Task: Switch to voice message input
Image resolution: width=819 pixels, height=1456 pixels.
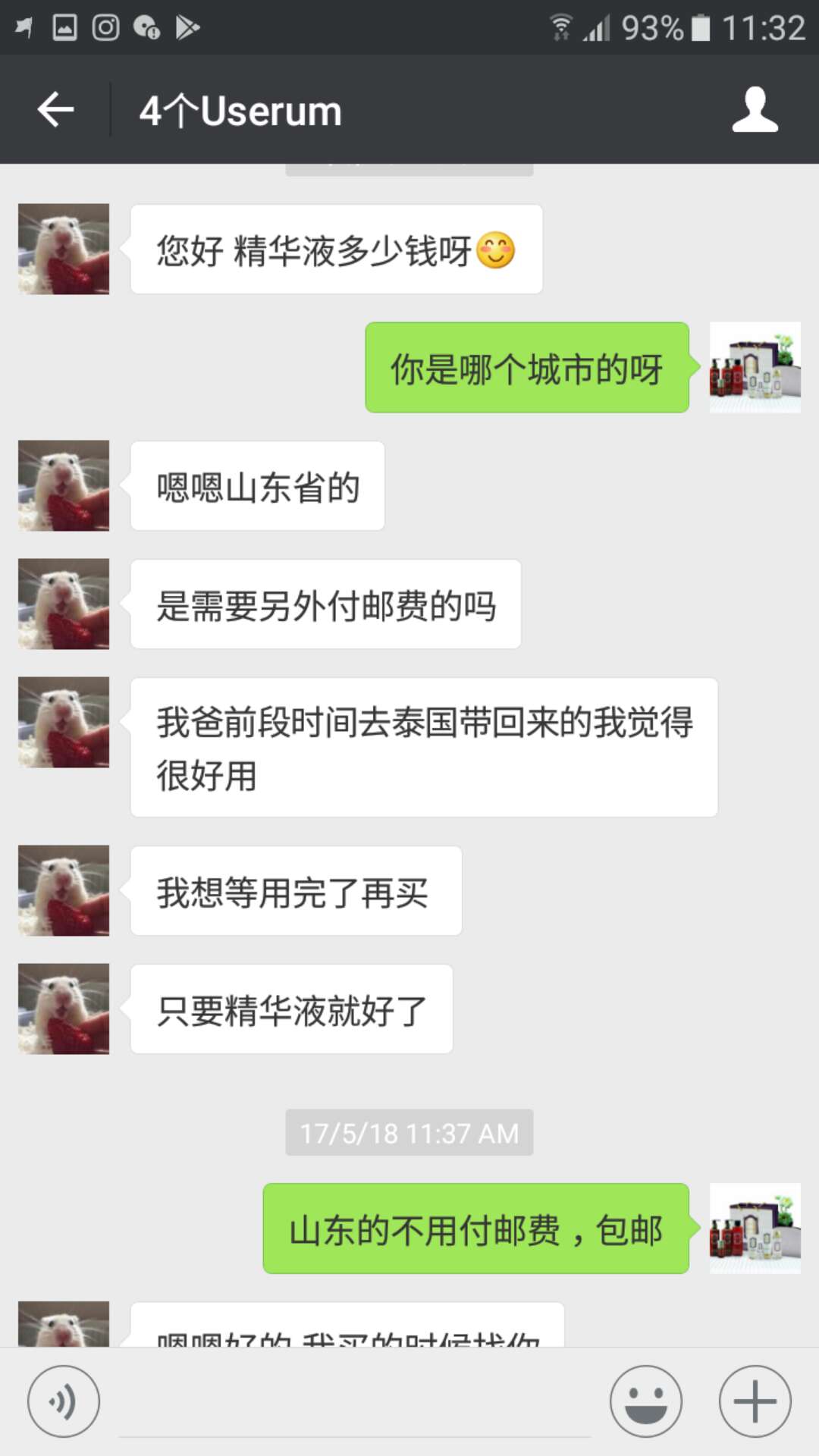Action: point(64,1401)
